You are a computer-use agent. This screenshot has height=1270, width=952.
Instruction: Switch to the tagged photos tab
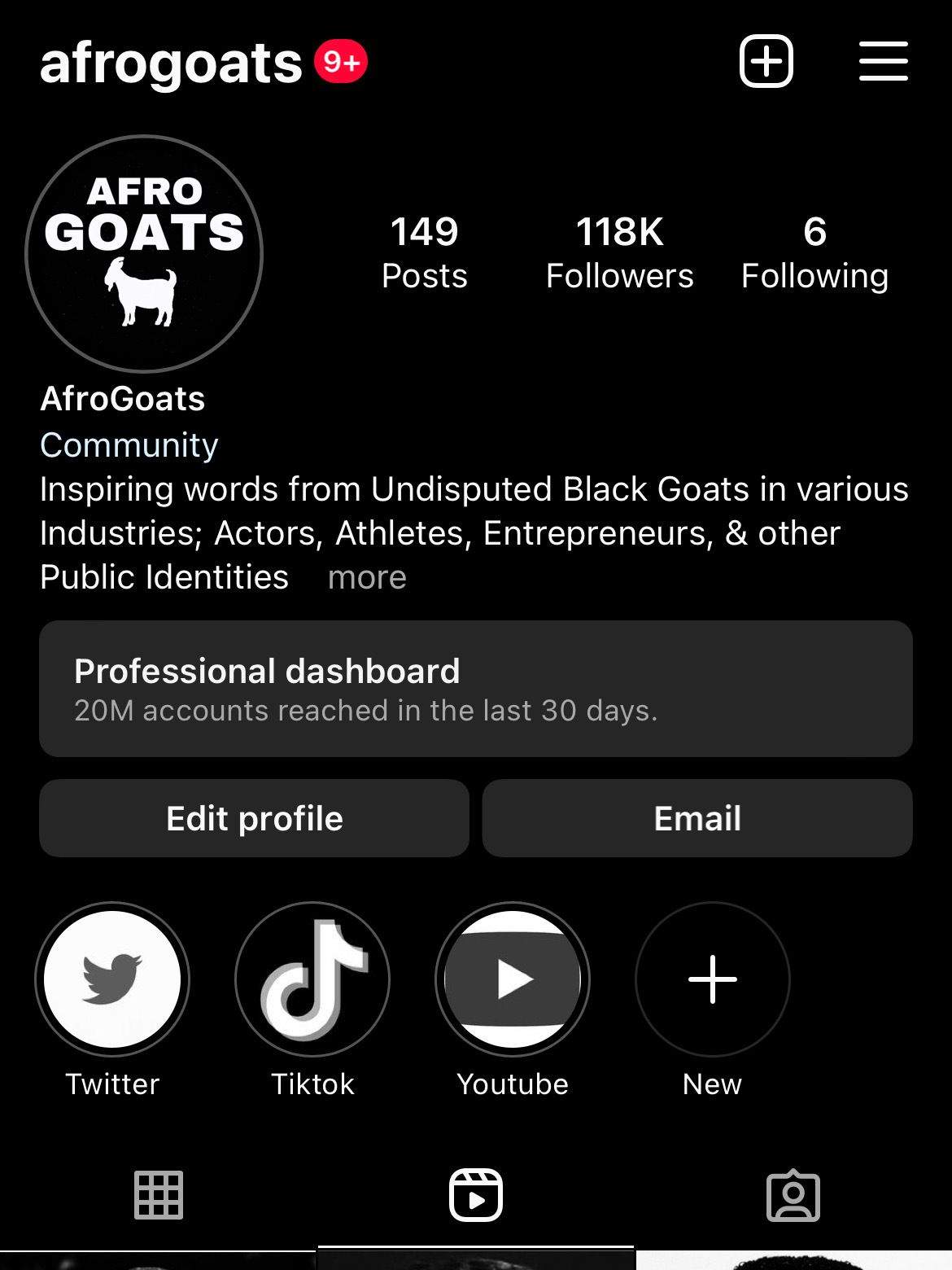click(793, 1195)
